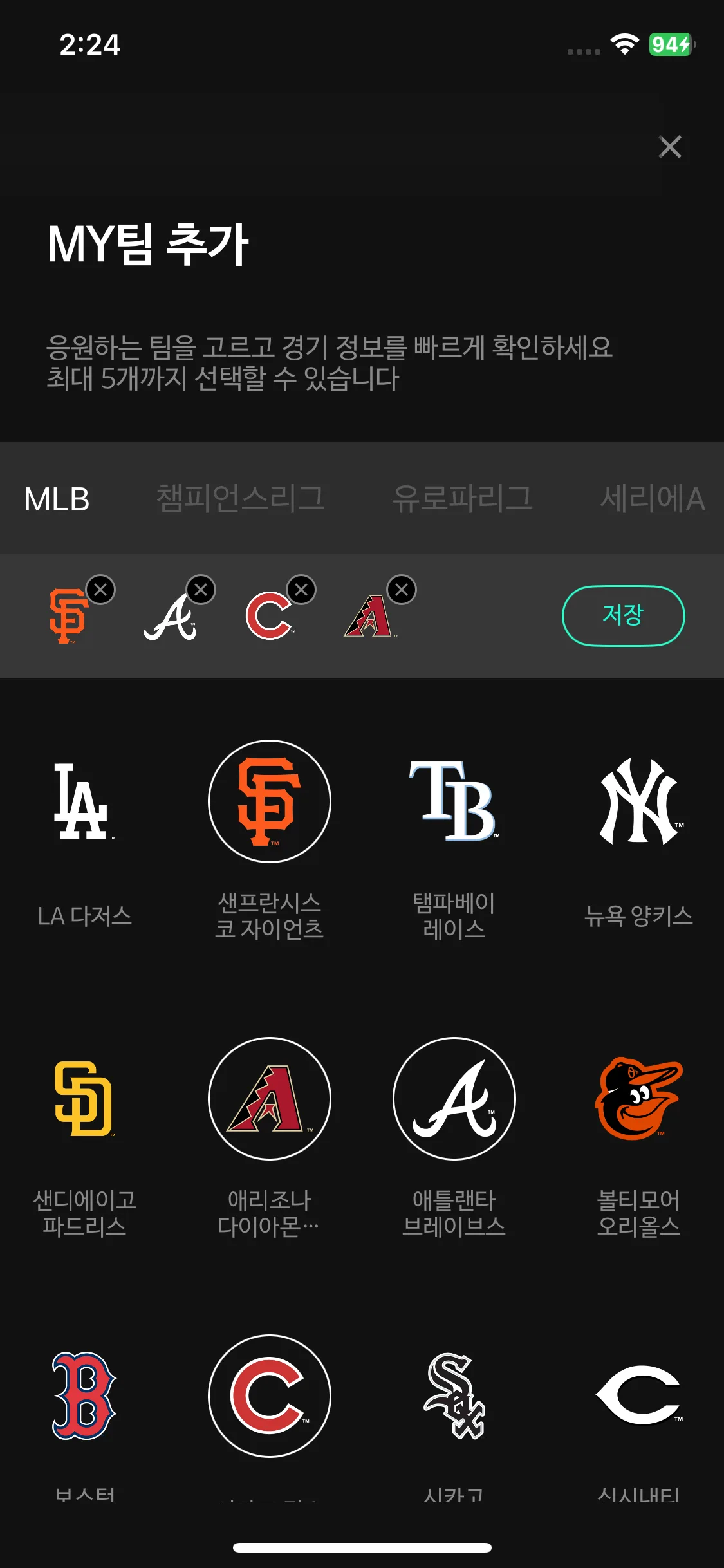Select the 탬파베이 레이스 TB logo
The width and height of the screenshot is (724, 1568).
pos(452,800)
